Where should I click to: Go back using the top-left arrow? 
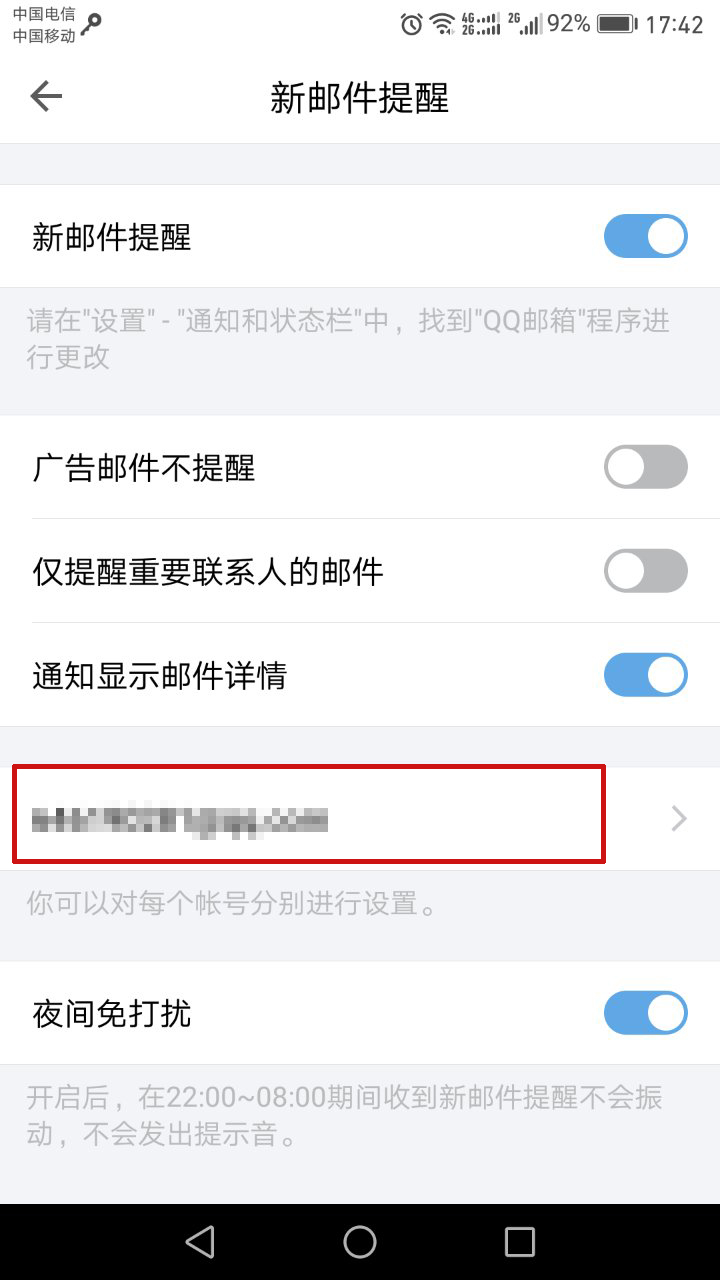[x=46, y=96]
